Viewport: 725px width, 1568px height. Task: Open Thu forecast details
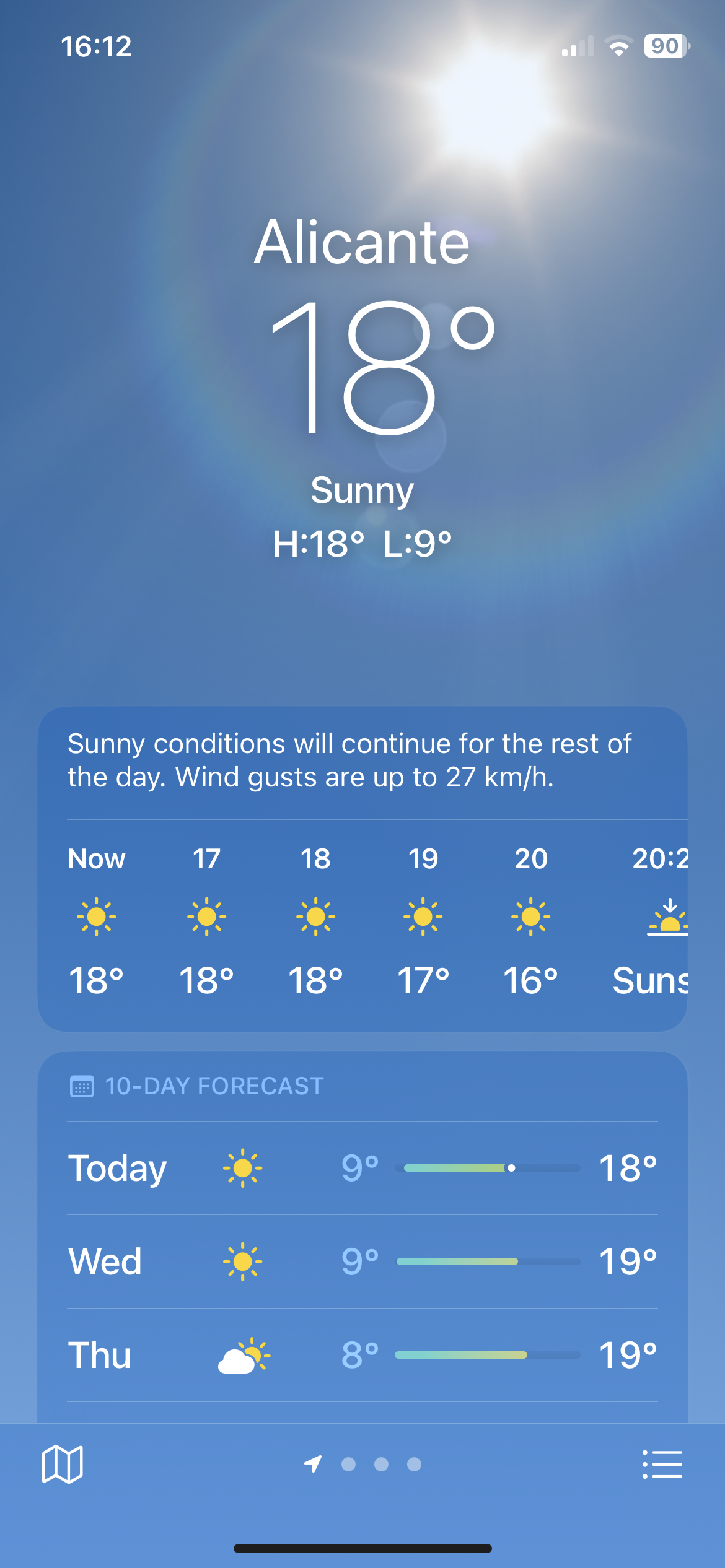(362, 1355)
